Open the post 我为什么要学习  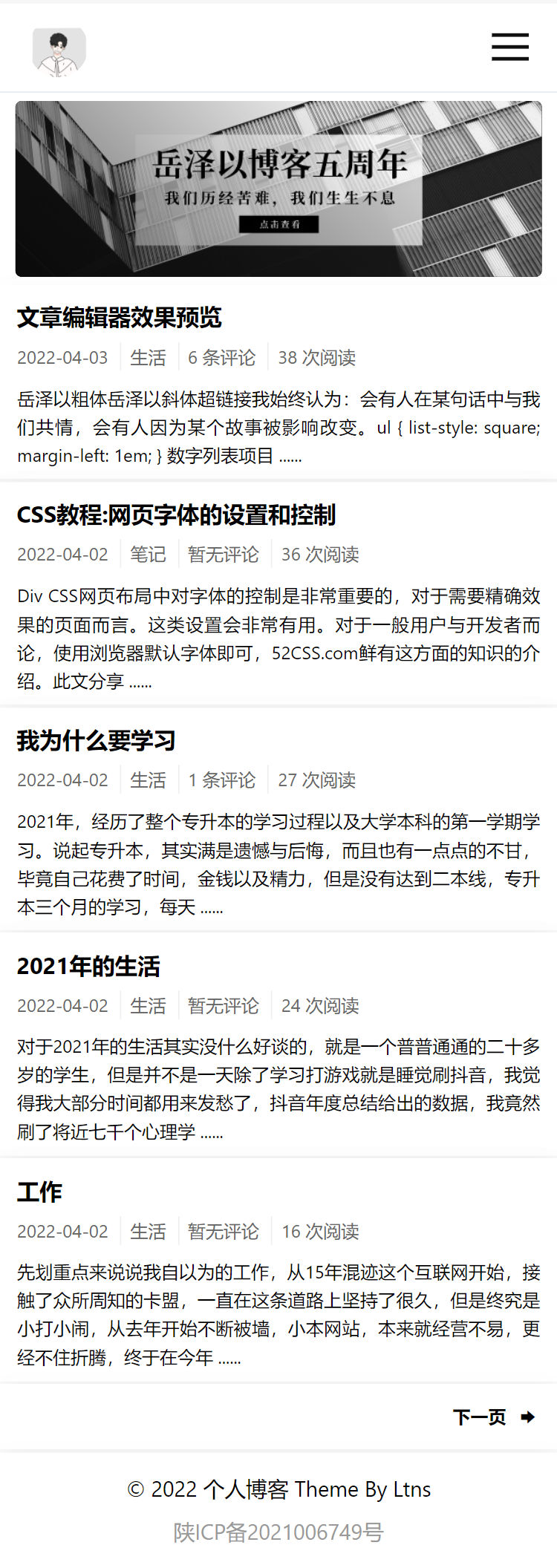tap(97, 740)
